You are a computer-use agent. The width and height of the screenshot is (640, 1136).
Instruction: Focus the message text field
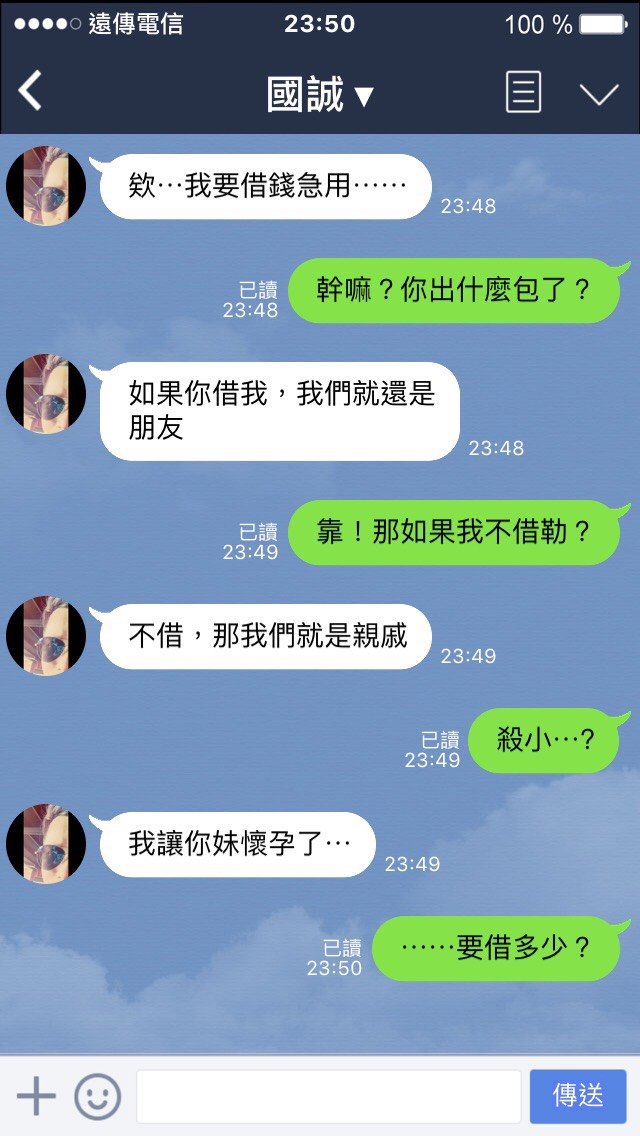(328, 1096)
